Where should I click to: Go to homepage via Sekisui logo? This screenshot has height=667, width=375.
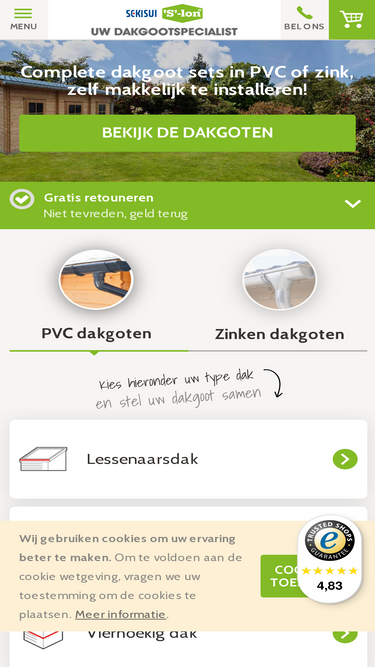click(164, 14)
